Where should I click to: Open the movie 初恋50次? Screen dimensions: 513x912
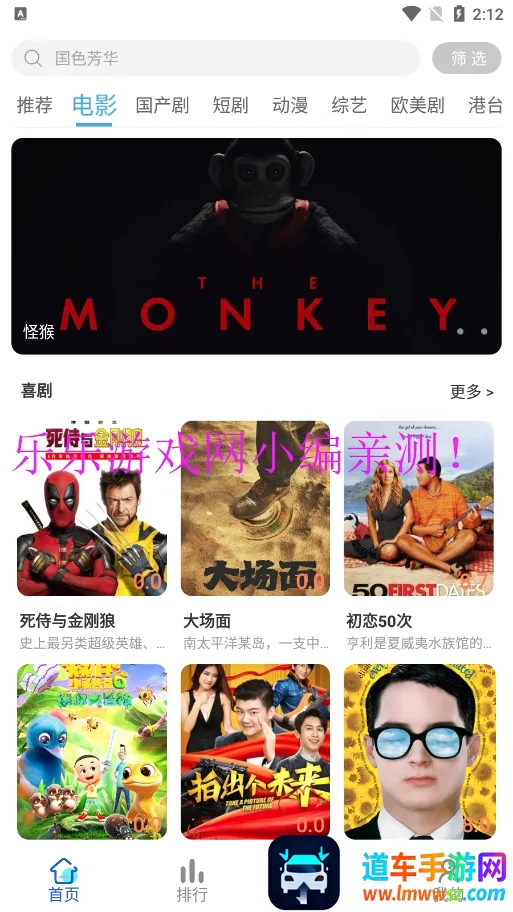pos(419,508)
